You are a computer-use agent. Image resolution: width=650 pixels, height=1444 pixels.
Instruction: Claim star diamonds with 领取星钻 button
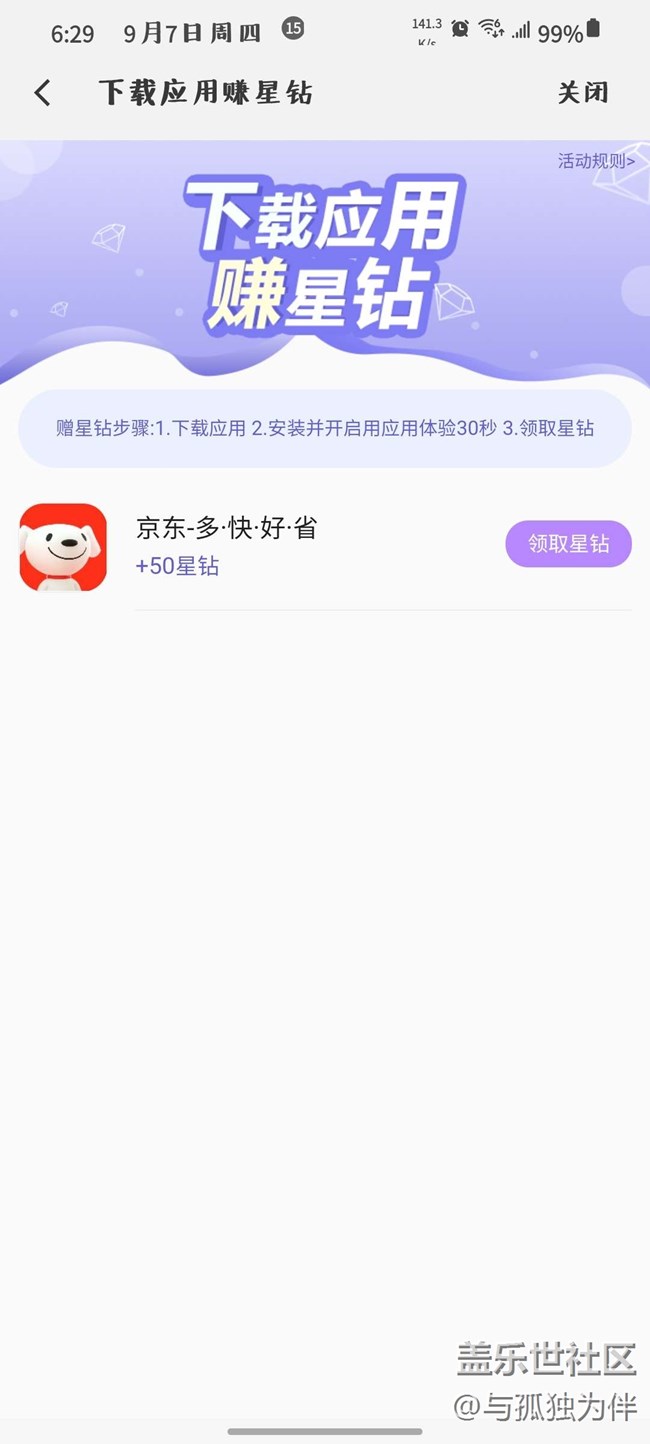pyautogui.click(x=568, y=544)
